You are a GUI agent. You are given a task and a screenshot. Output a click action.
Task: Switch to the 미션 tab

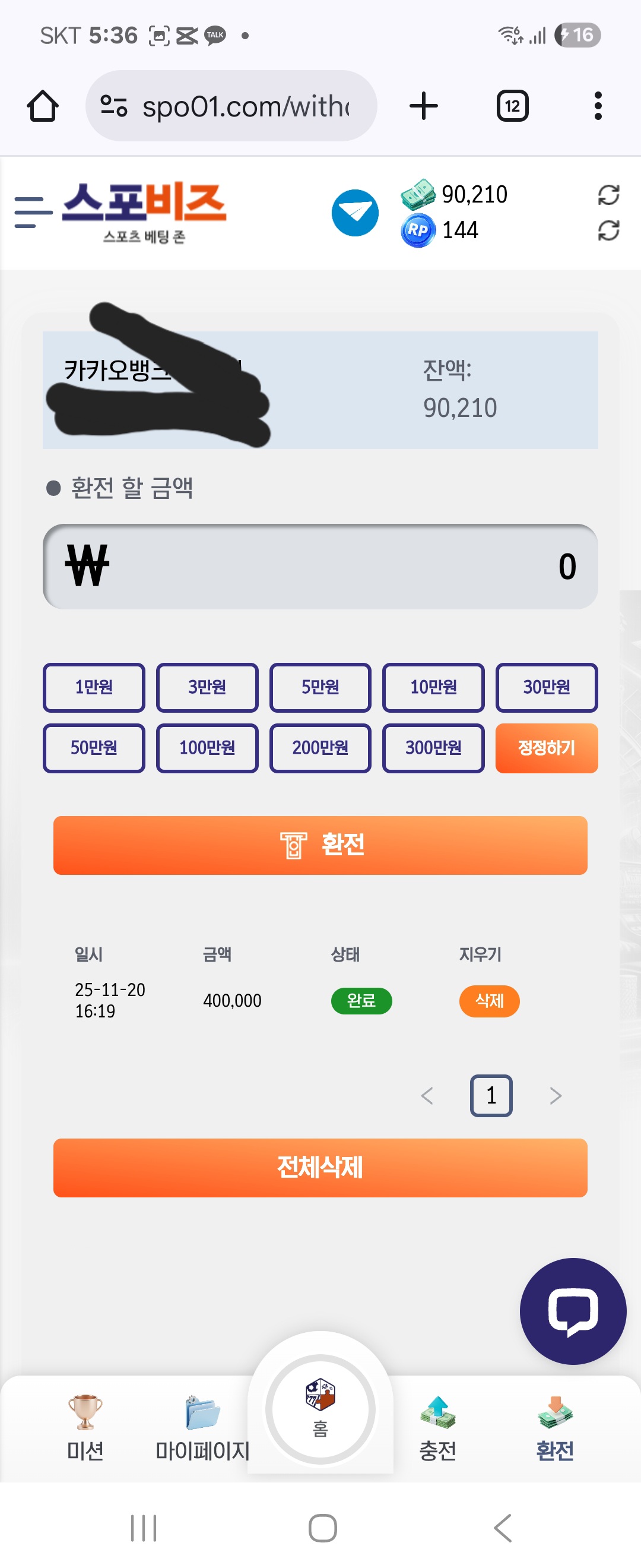click(84, 1427)
